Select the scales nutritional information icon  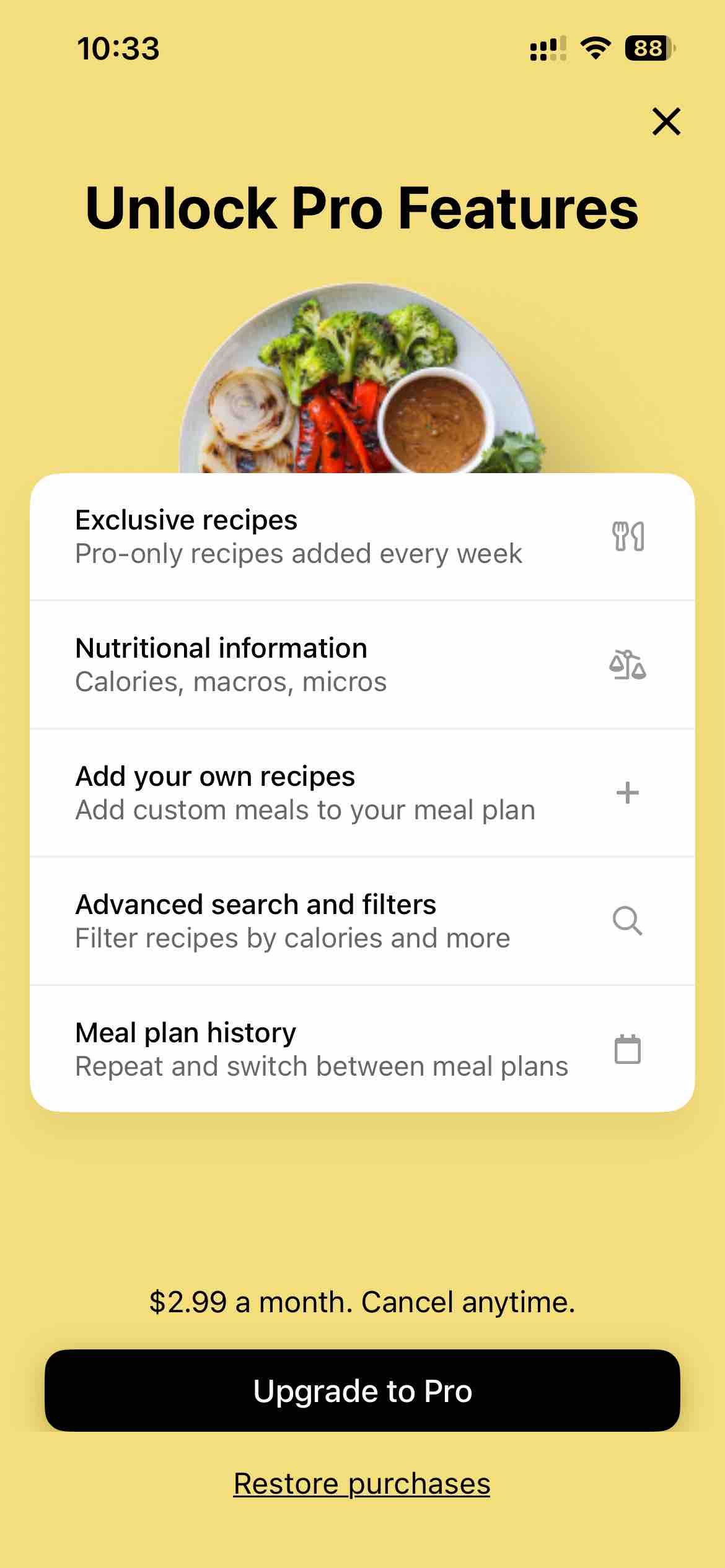click(629, 666)
